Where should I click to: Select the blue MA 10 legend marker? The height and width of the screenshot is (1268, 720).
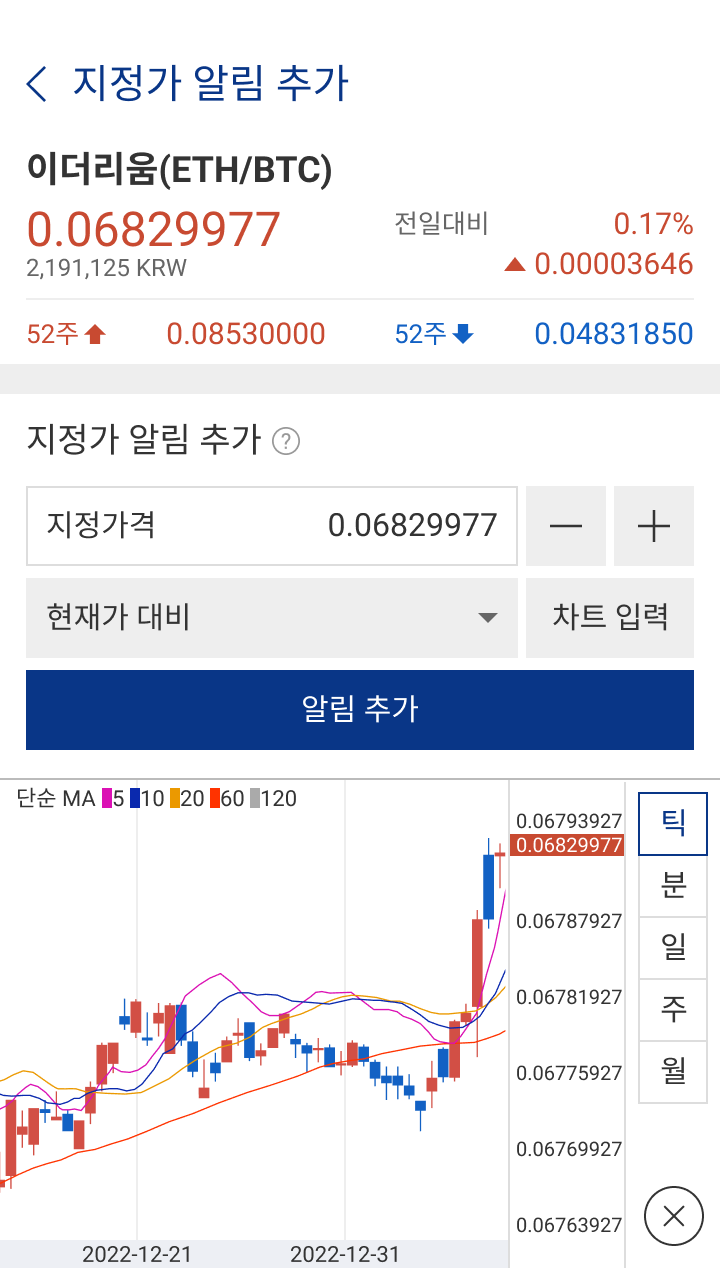tap(133, 798)
